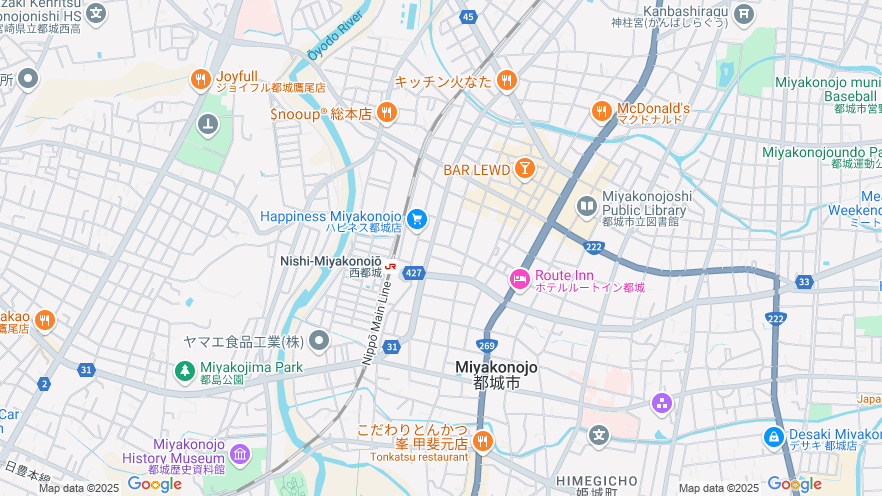Select the Snooup 総本店 restaurant pin
The image size is (882, 496).
(387, 112)
